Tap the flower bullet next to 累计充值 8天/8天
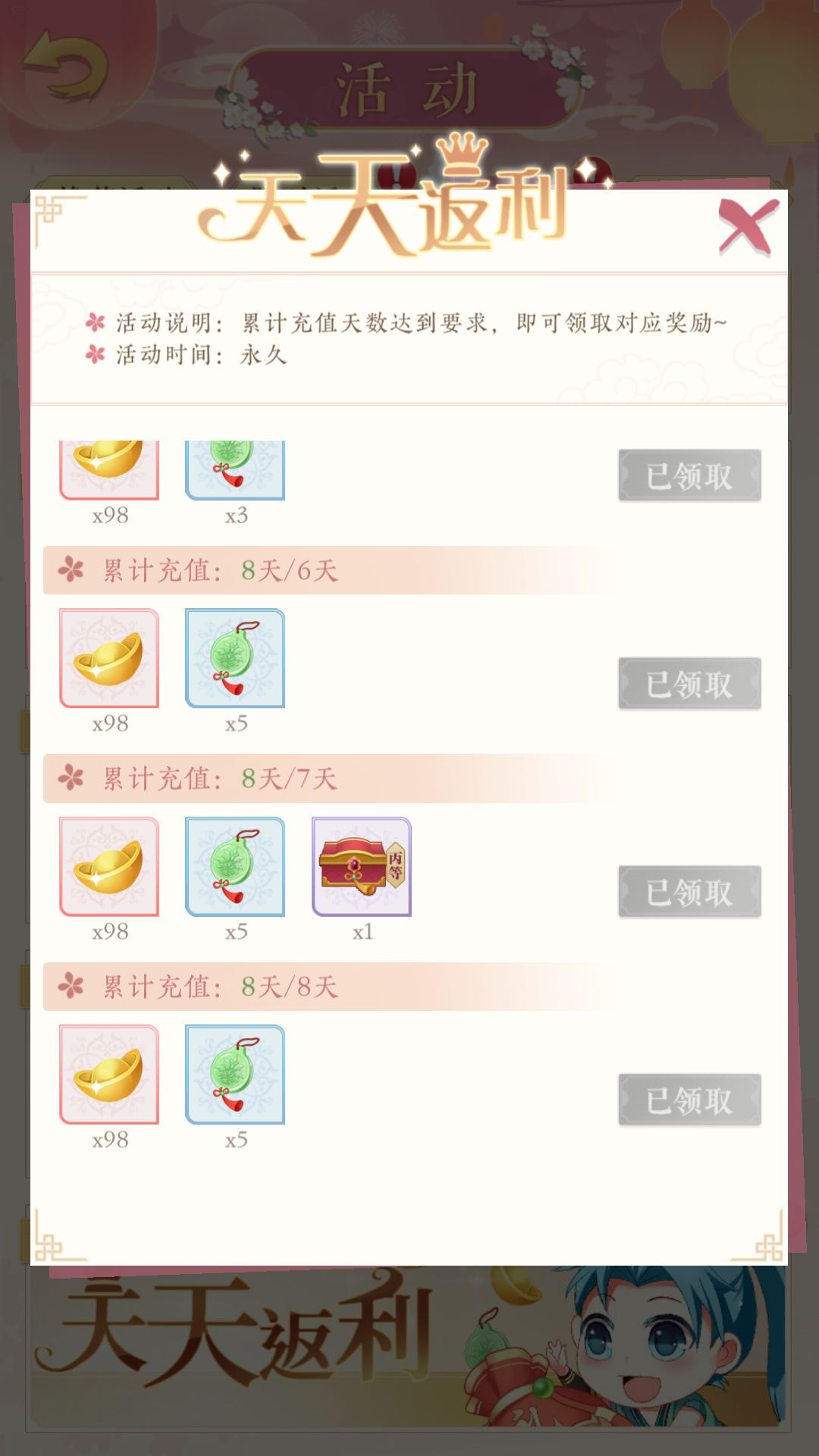Screen dimensions: 819x1456 click(70, 988)
